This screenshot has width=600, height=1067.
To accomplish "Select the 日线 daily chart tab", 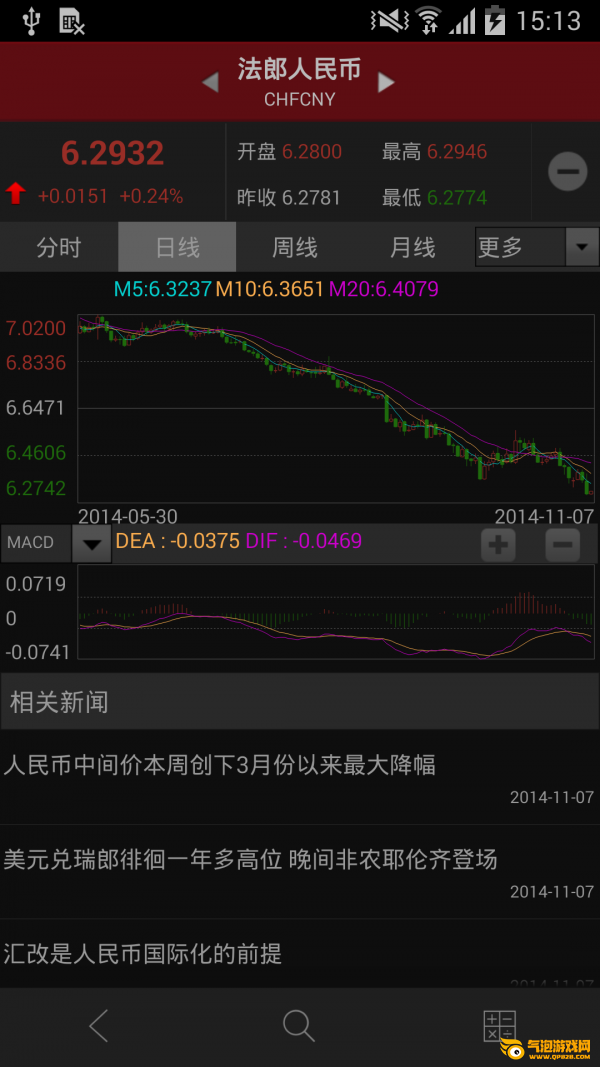I will [177, 247].
